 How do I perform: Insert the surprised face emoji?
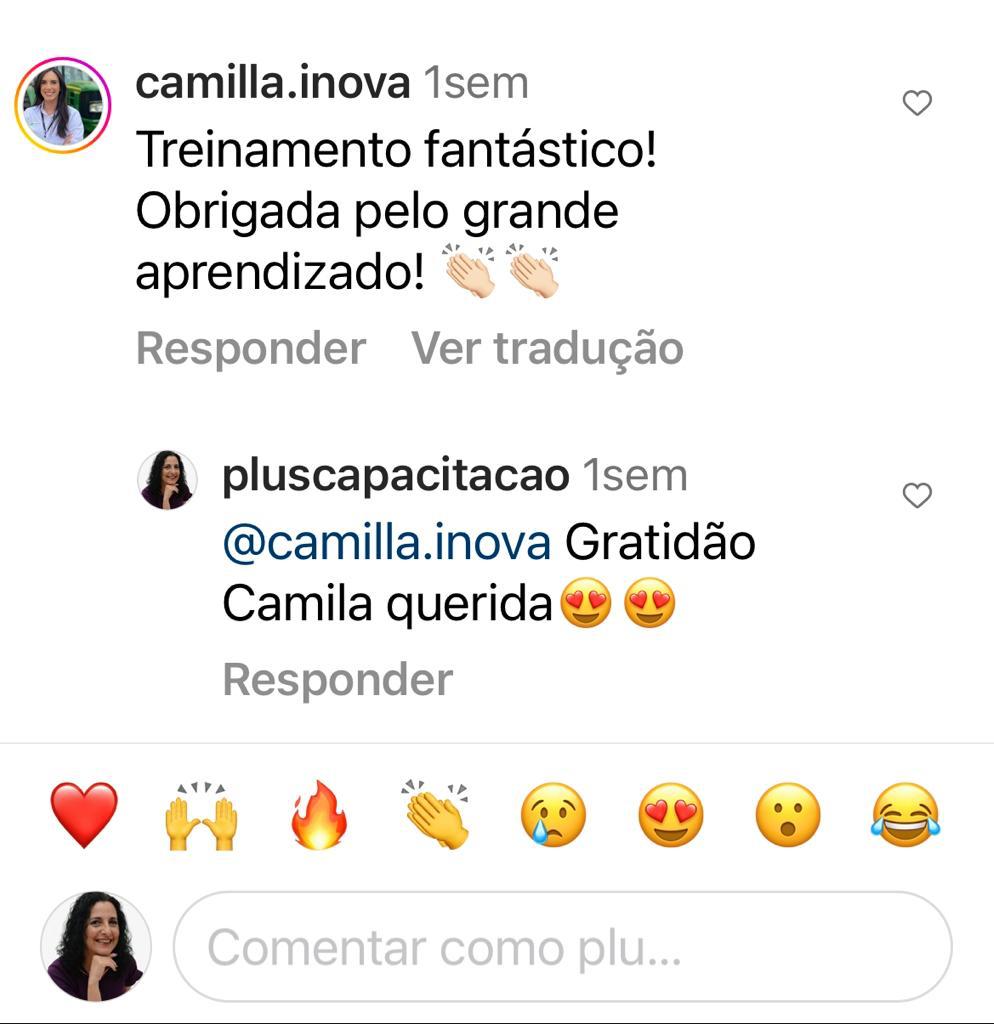pos(787,815)
